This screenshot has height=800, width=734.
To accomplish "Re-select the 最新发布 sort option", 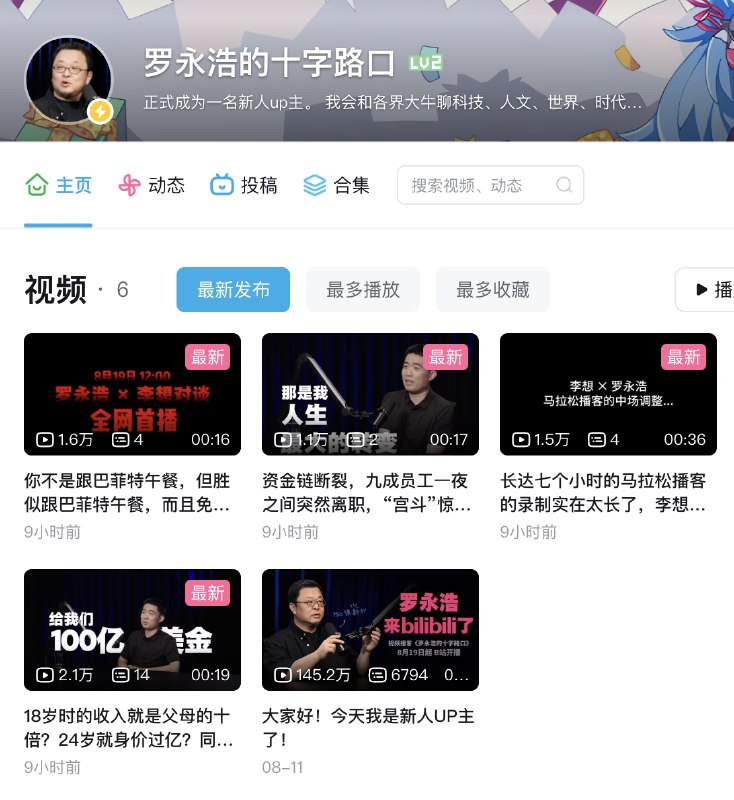I will tap(233, 289).
